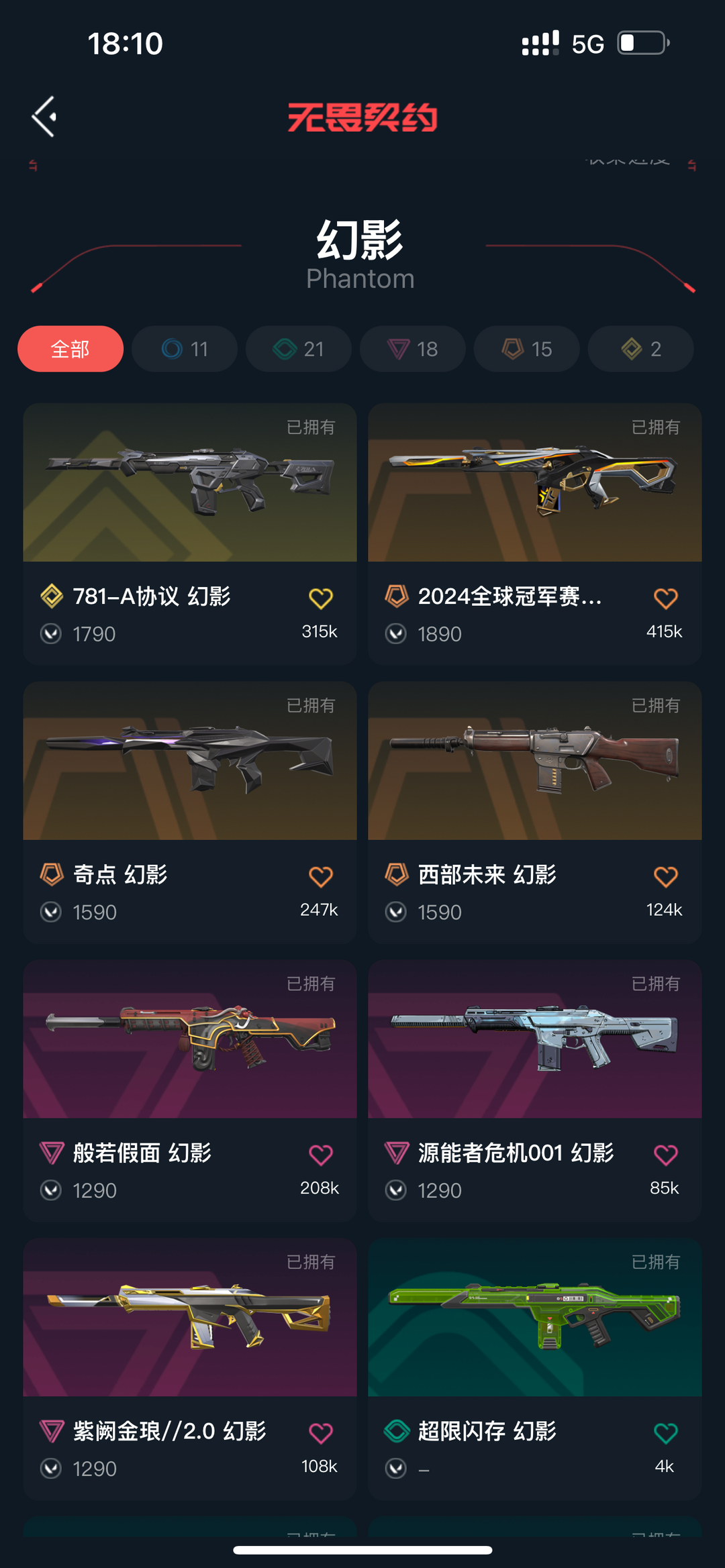This screenshot has width=725, height=1568.
Task: Select the 全部 filter chip
Action: click(x=70, y=349)
